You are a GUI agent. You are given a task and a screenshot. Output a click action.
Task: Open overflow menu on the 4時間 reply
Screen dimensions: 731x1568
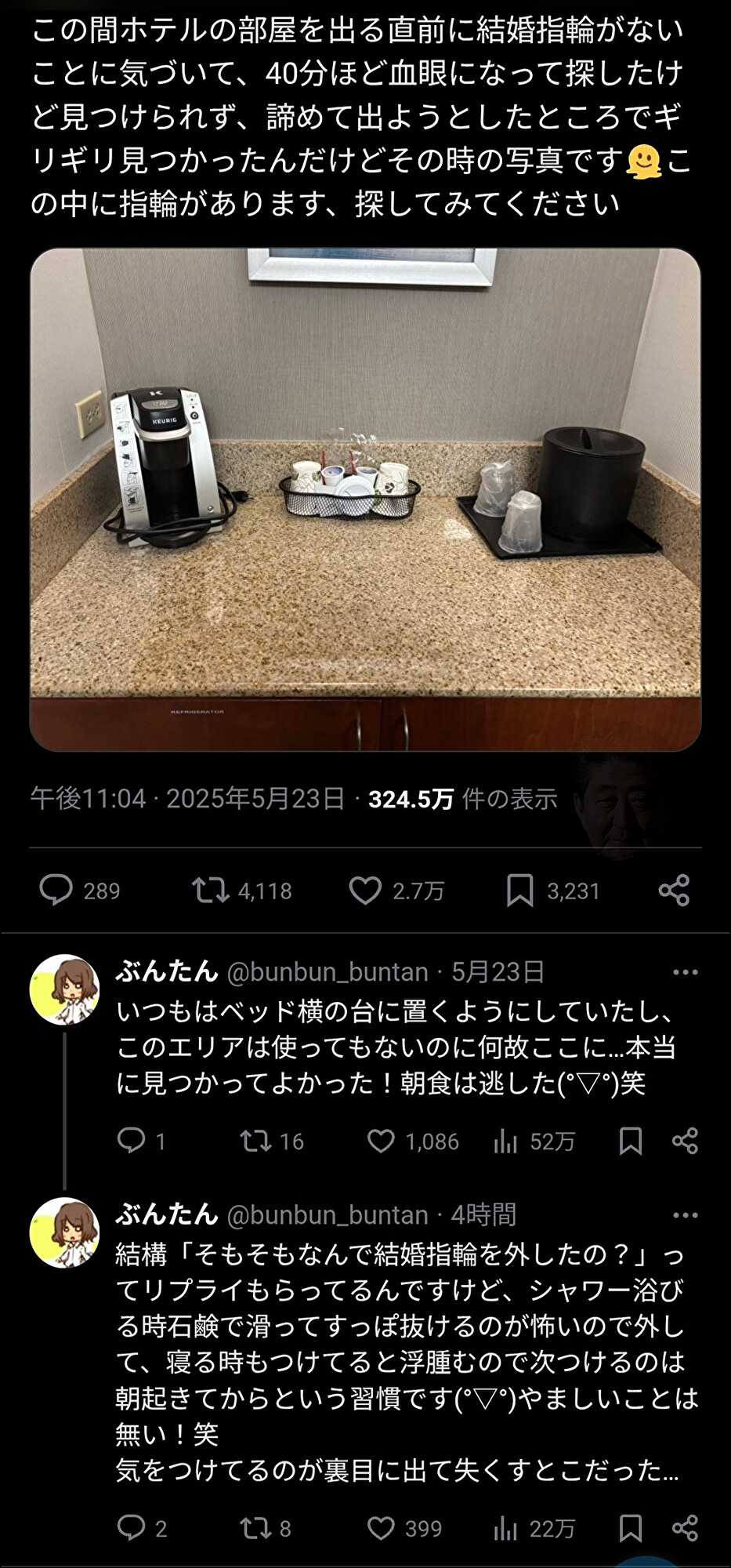coord(685,1215)
